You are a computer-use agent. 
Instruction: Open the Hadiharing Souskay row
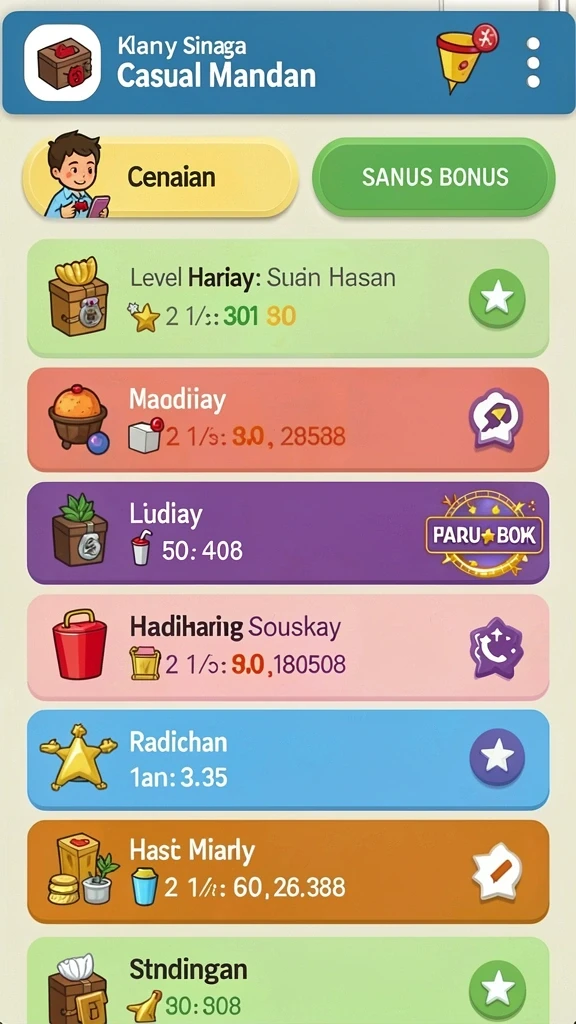click(287, 647)
